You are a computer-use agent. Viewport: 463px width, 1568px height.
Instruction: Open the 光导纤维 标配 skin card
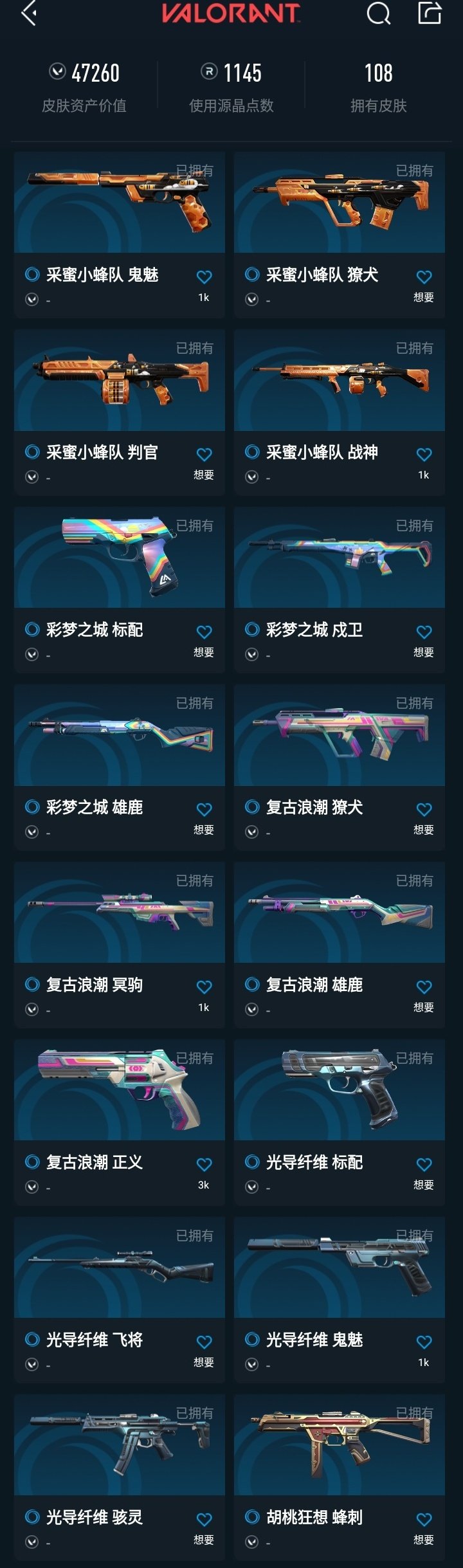point(340,1091)
